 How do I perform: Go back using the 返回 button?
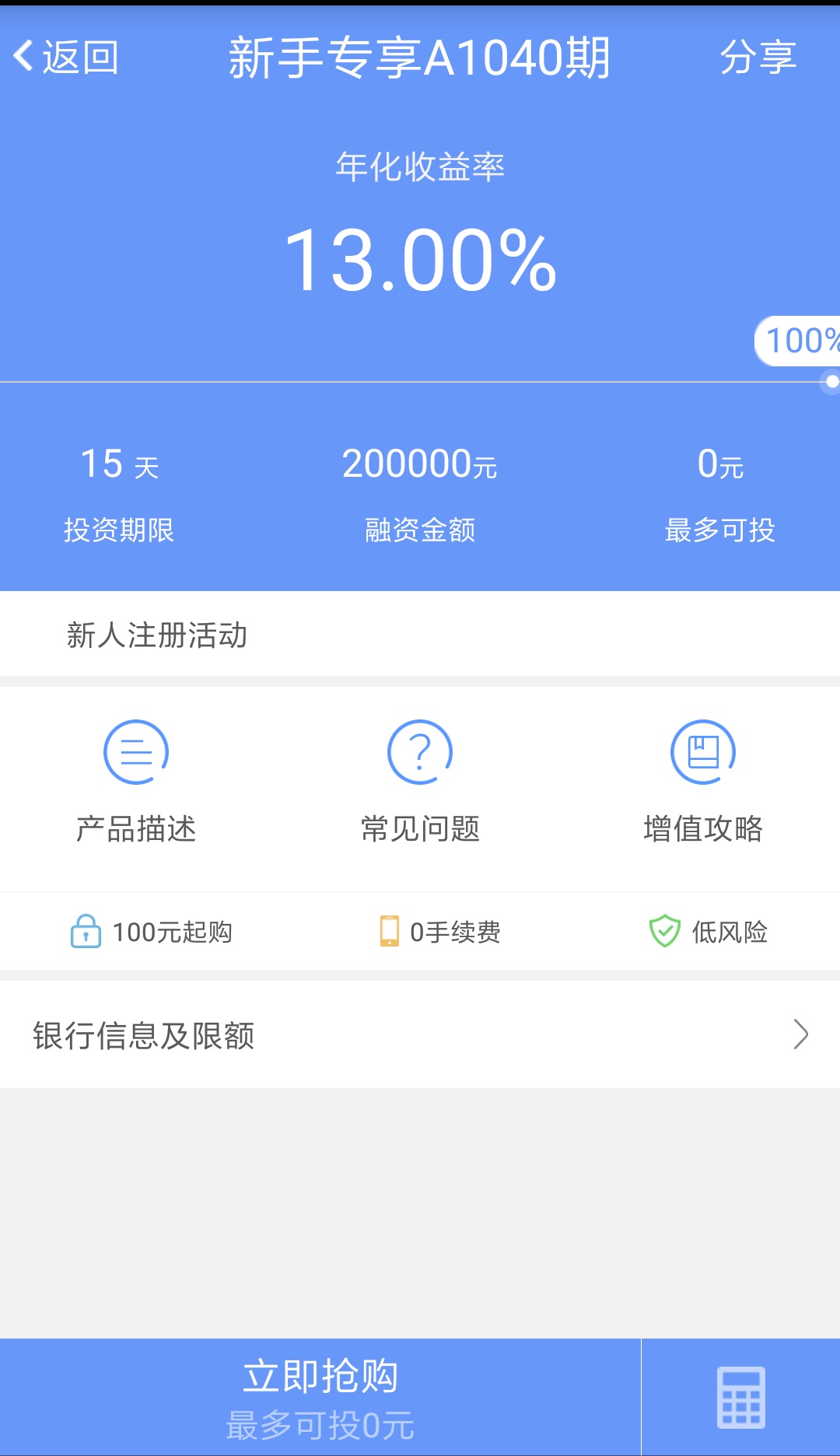[x=66, y=58]
